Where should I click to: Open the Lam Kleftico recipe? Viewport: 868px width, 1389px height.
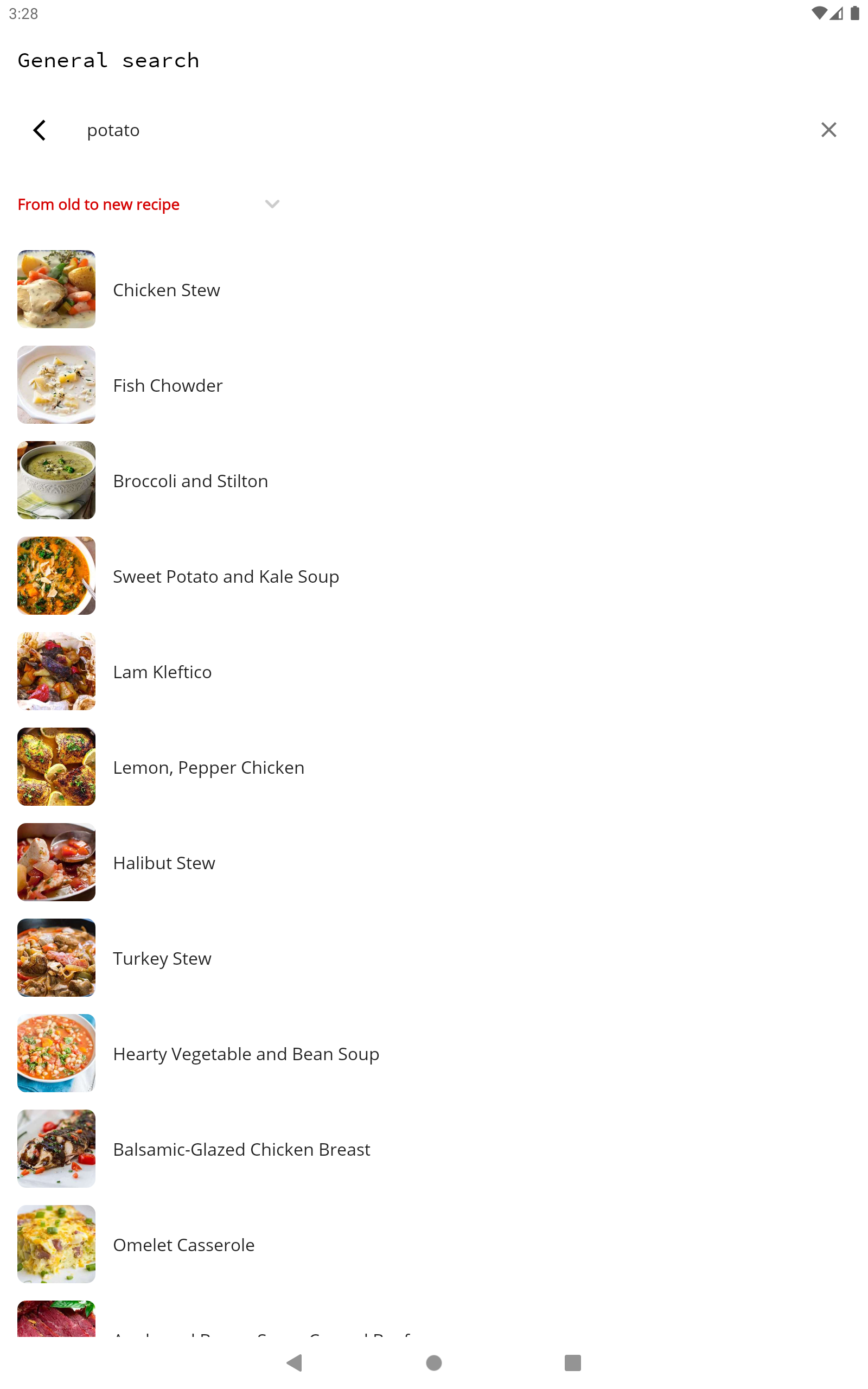point(162,672)
